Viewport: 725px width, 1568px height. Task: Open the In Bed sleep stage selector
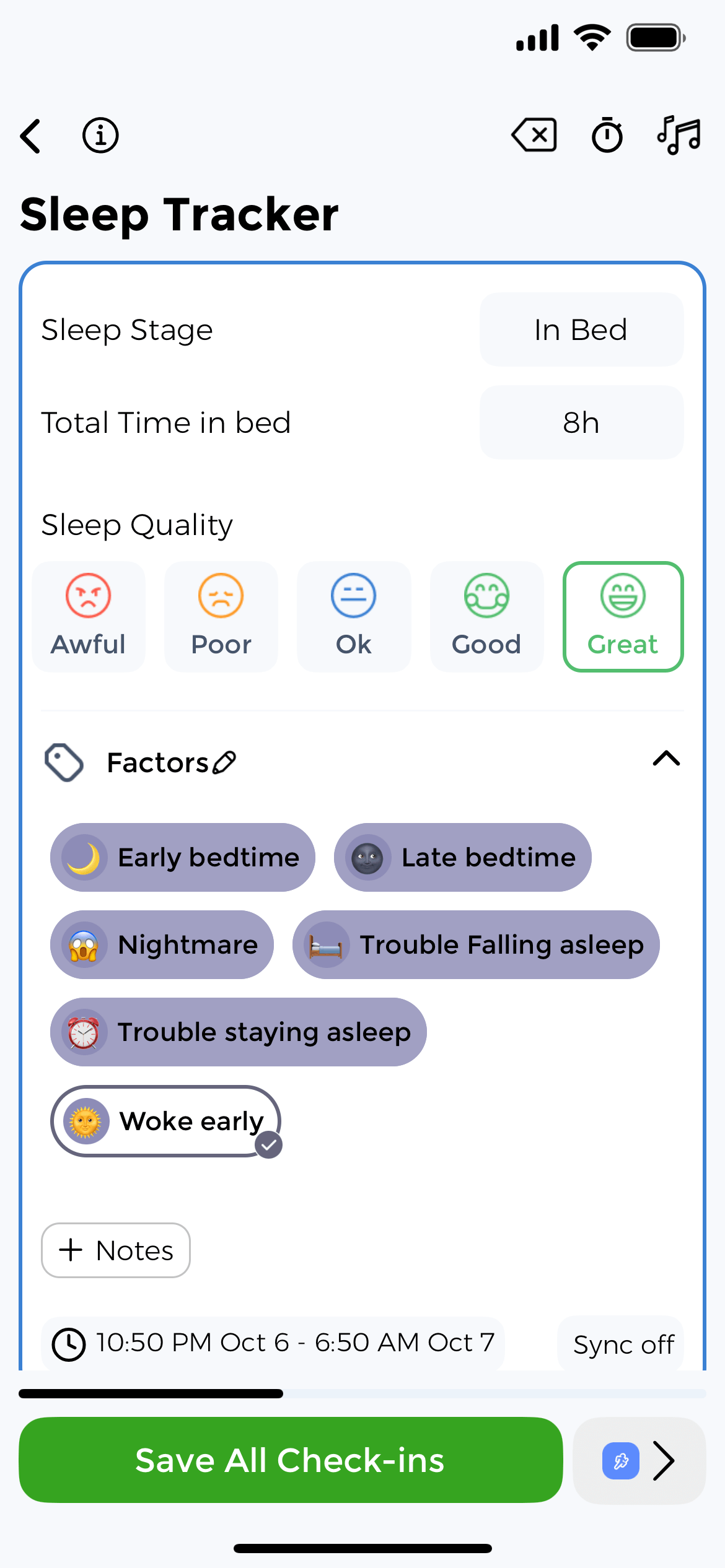581,329
